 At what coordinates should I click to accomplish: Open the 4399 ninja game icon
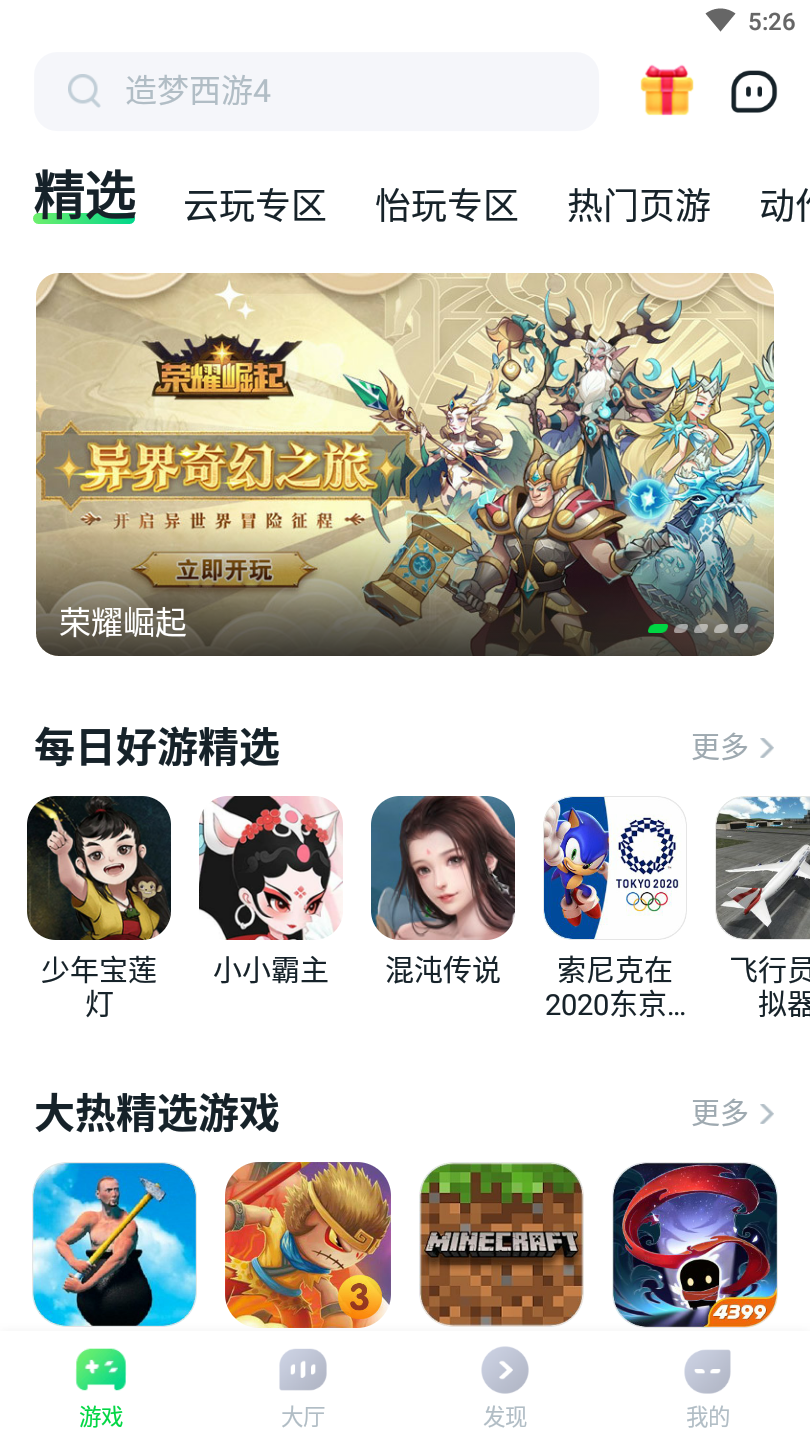click(695, 1244)
